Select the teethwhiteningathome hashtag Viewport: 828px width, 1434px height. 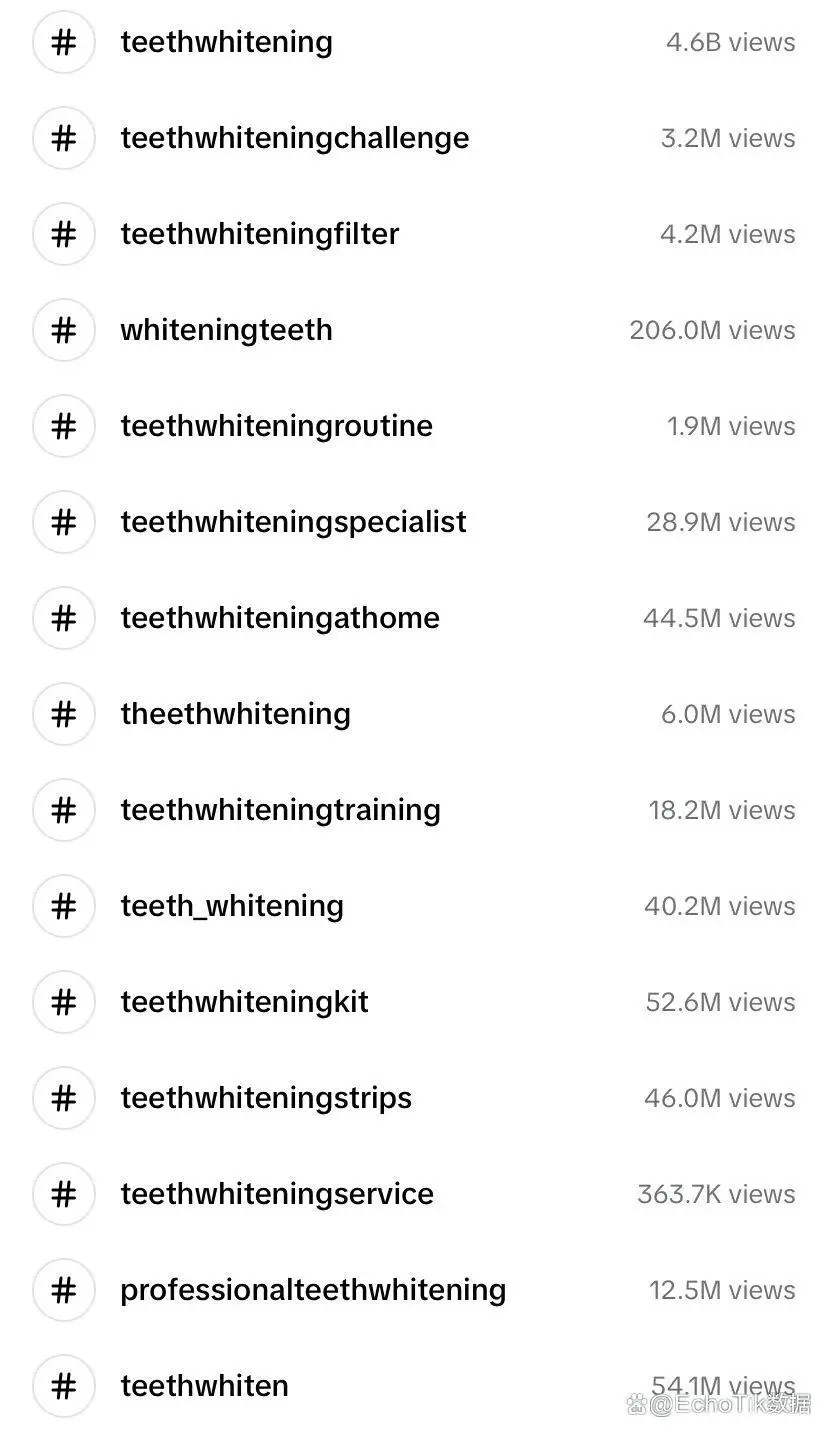click(414, 618)
